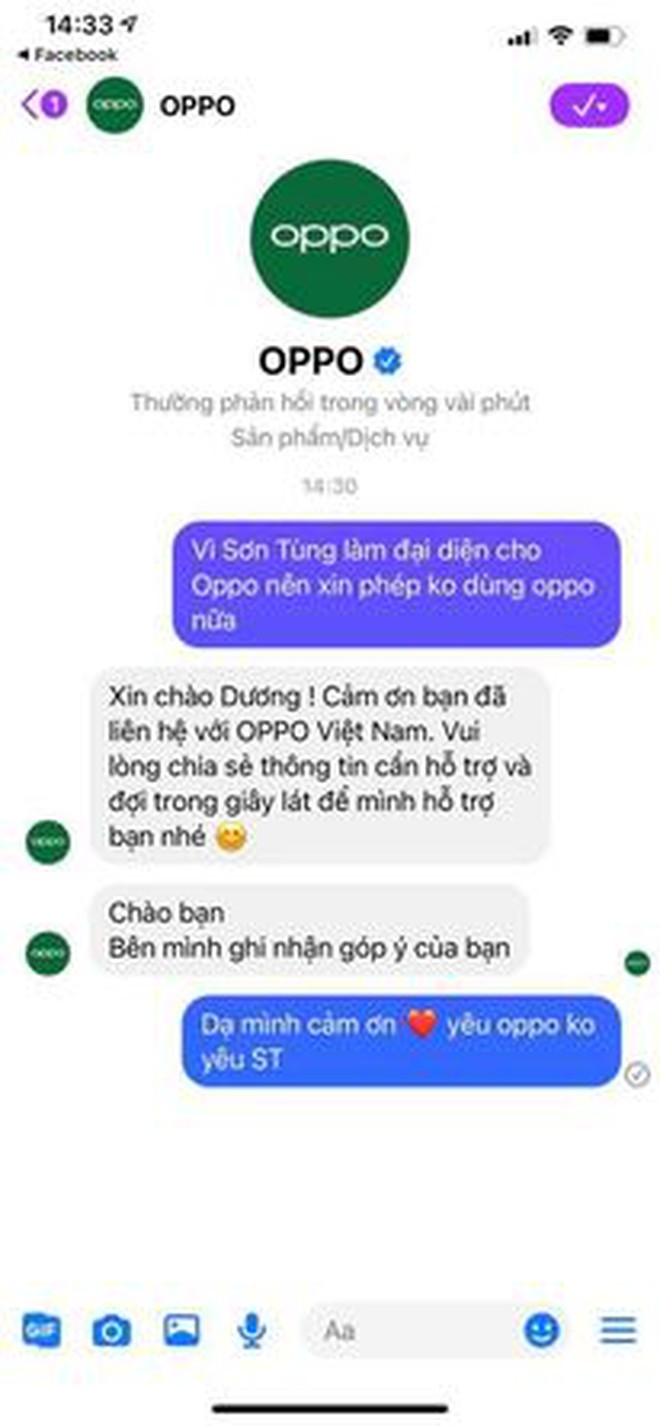
Task: Open the photo gallery picker
Action: [x=182, y=1330]
